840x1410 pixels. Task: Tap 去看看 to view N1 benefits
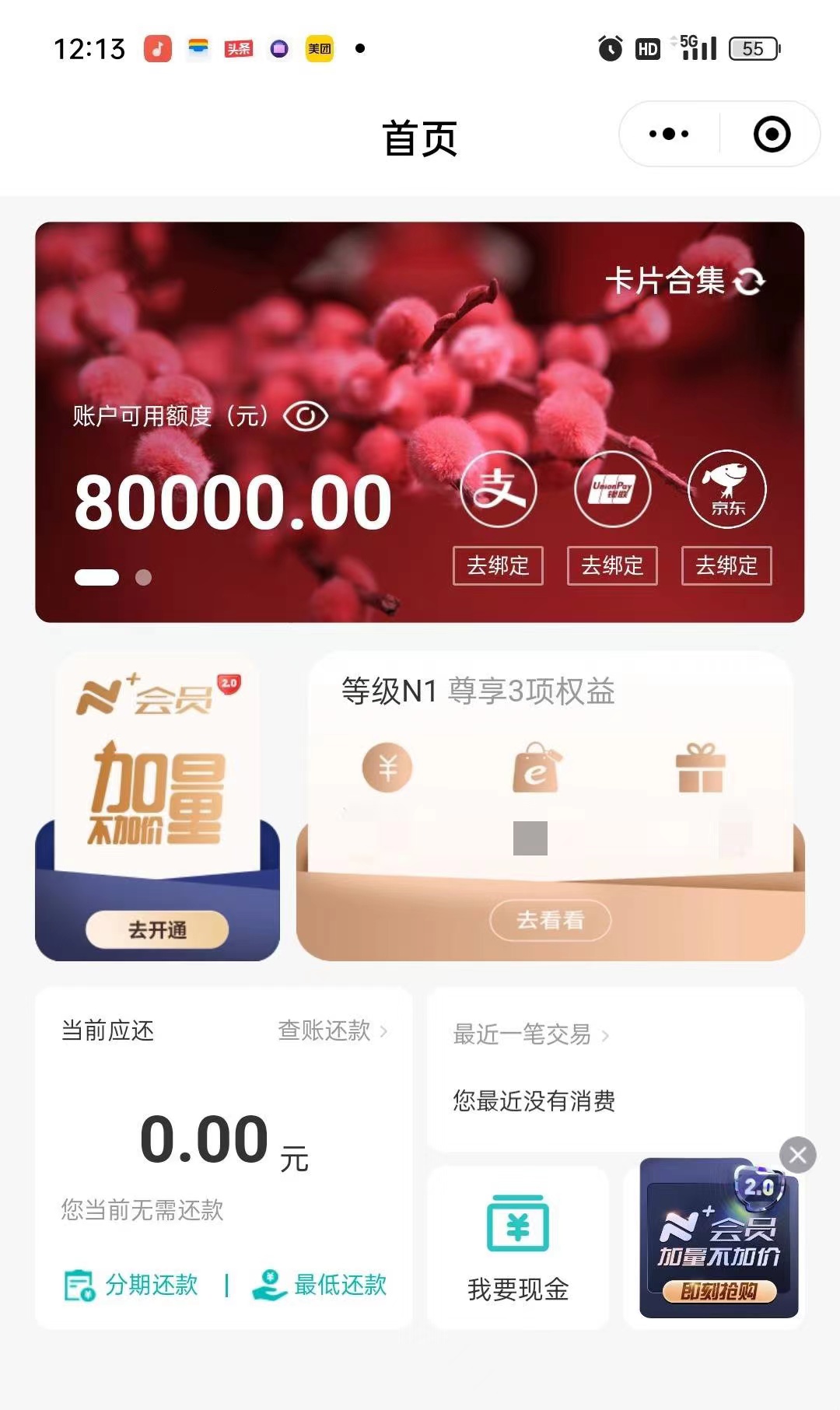point(550,920)
